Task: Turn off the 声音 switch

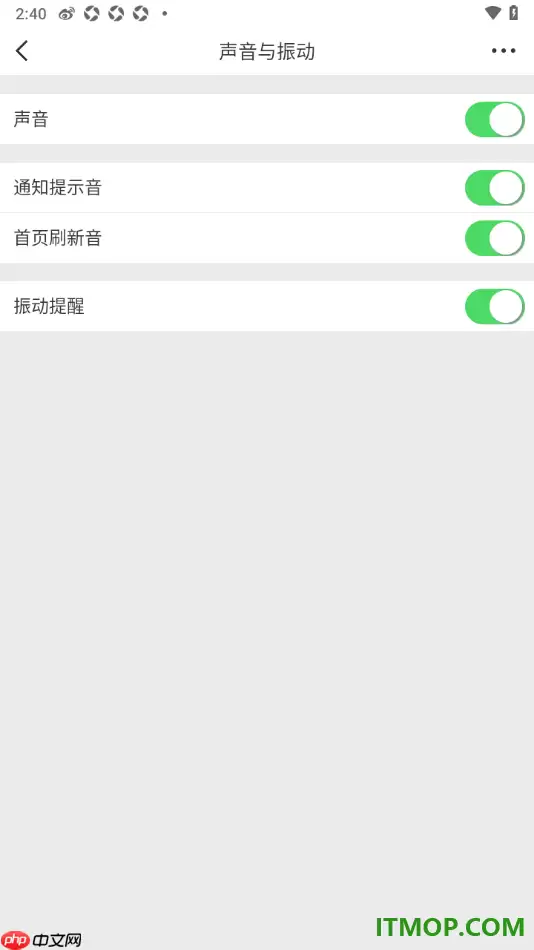Action: [x=495, y=119]
